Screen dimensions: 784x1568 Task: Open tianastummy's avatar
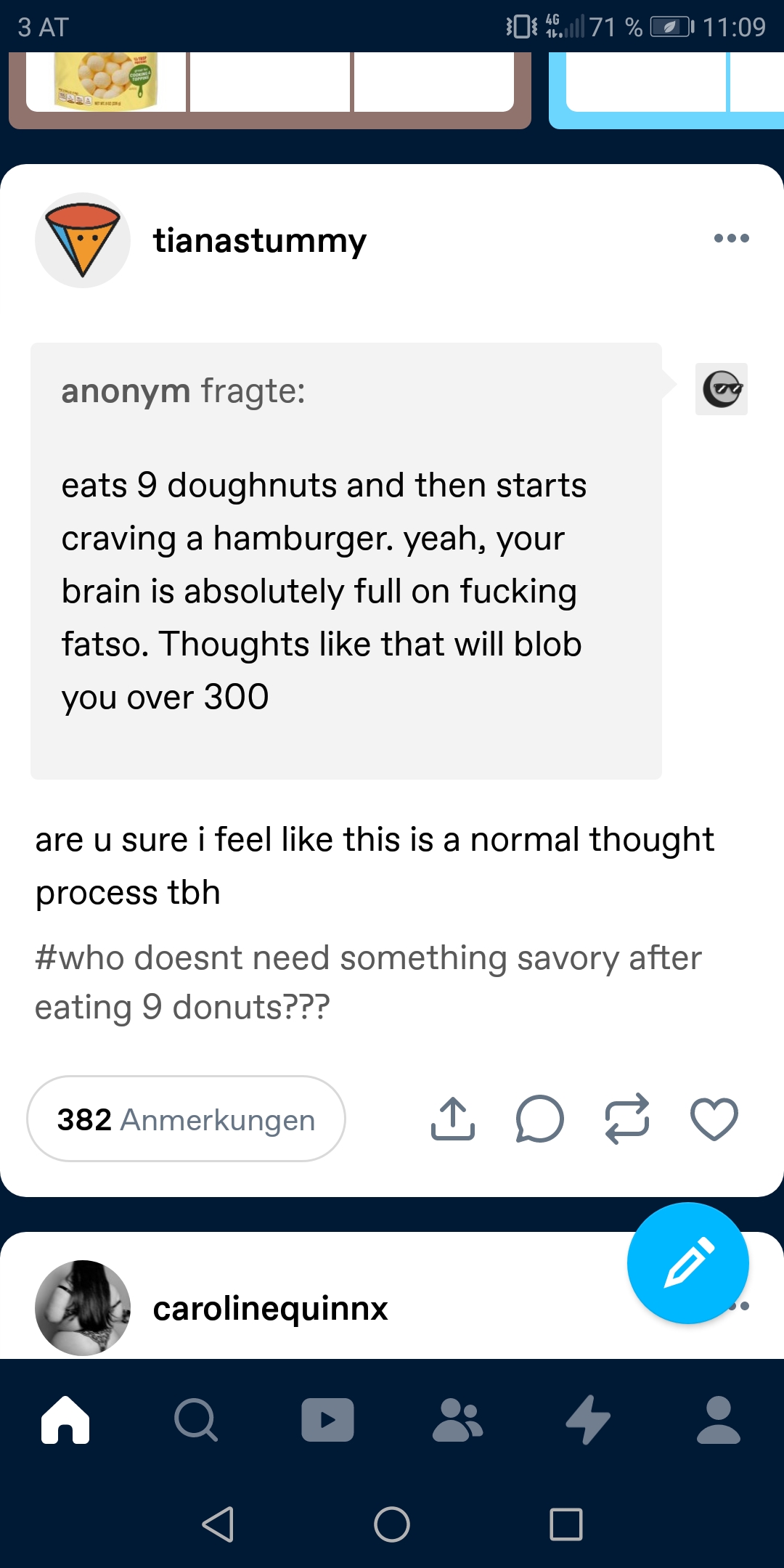(x=83, y=240)
